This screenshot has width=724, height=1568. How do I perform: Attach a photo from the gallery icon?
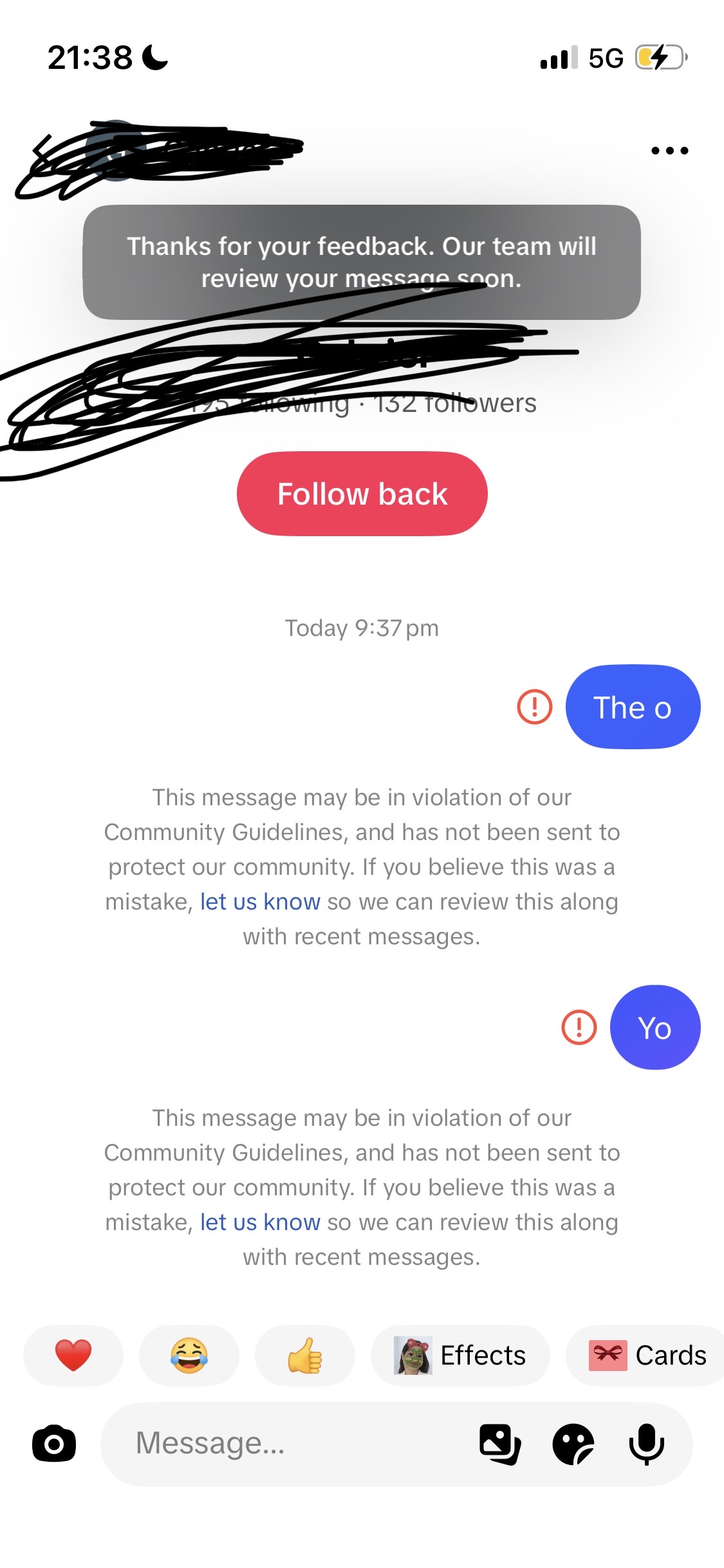click(x=500, y=1444)
